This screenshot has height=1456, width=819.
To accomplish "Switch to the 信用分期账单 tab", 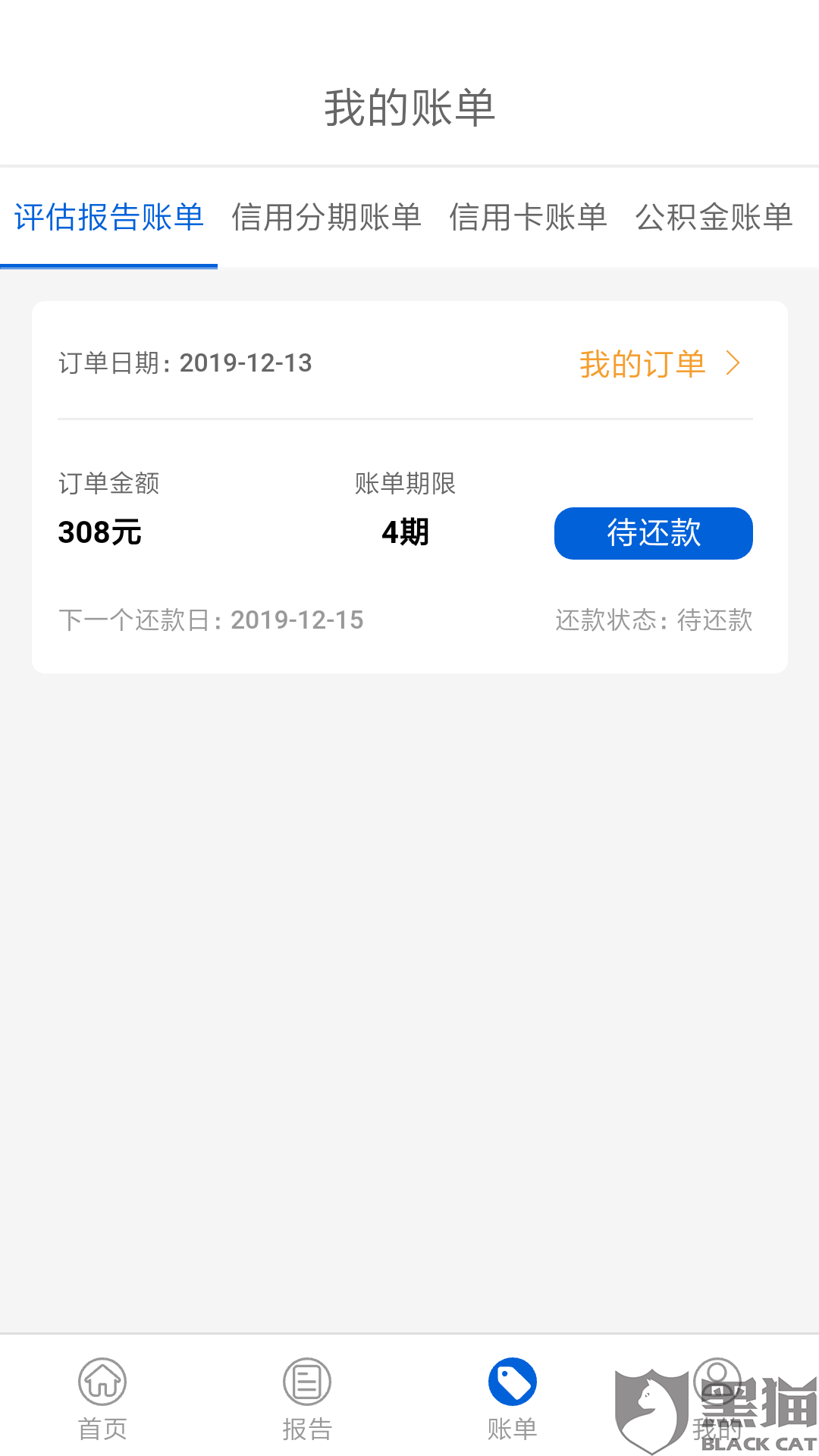I will (326, 218).
